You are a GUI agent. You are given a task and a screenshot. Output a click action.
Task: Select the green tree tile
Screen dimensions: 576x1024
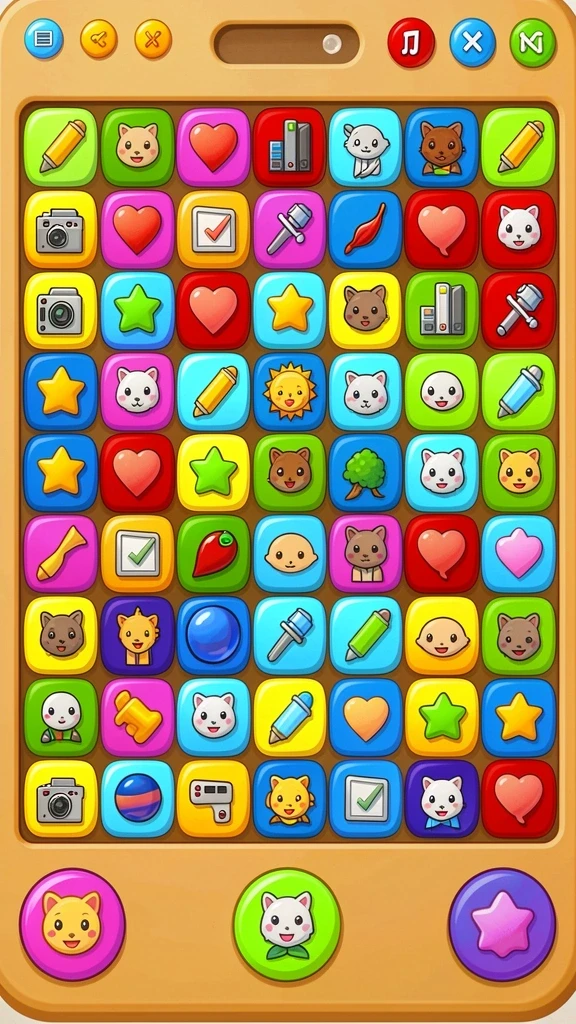(366, 473)
